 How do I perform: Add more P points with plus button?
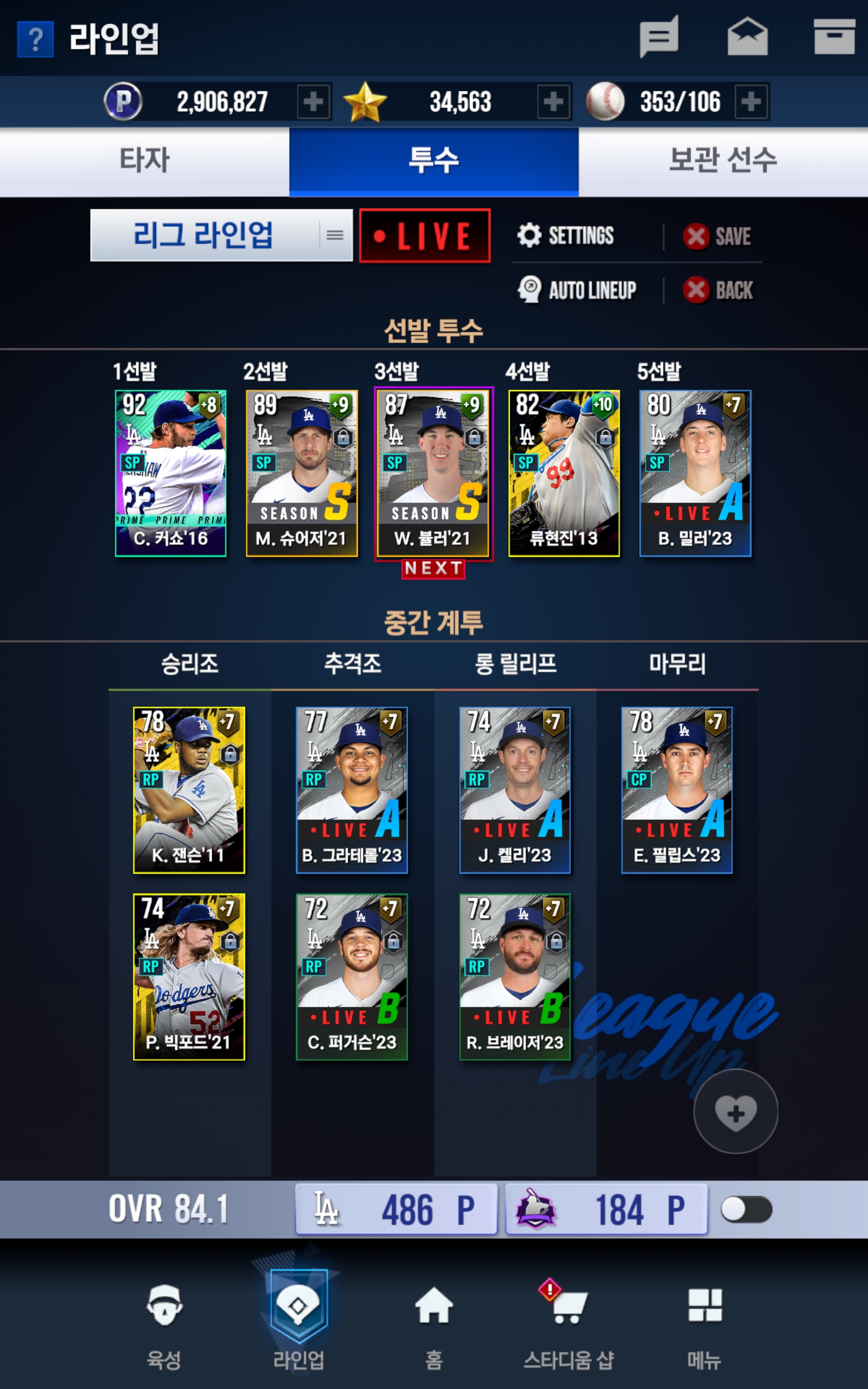[x=313, y=101]
